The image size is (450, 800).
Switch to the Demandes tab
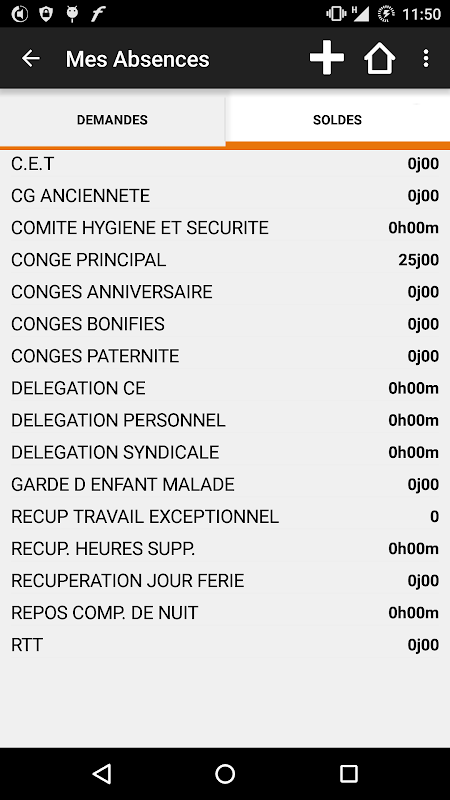click(x=112, y=120)
